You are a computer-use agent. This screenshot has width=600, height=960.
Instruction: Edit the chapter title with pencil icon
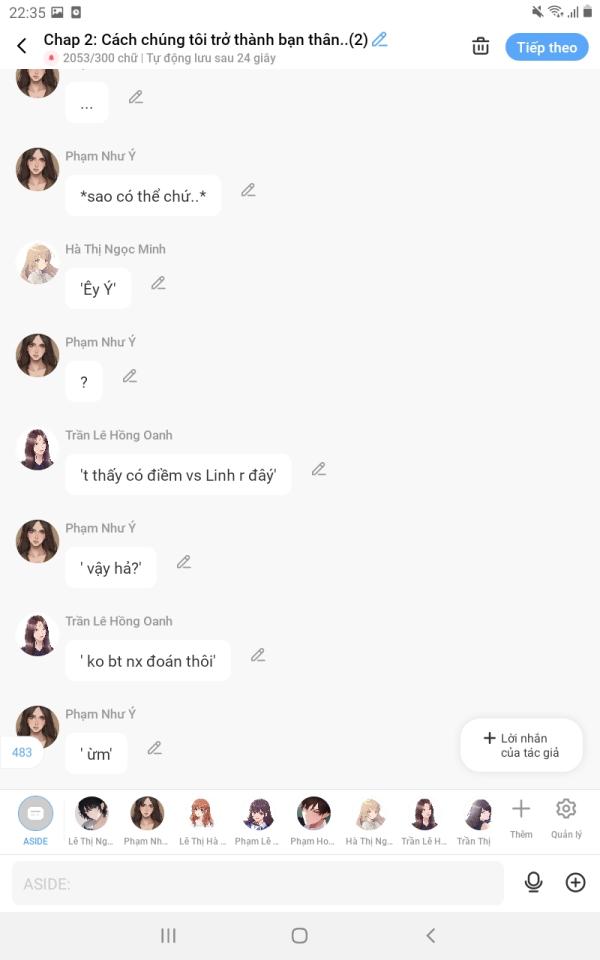380,40
